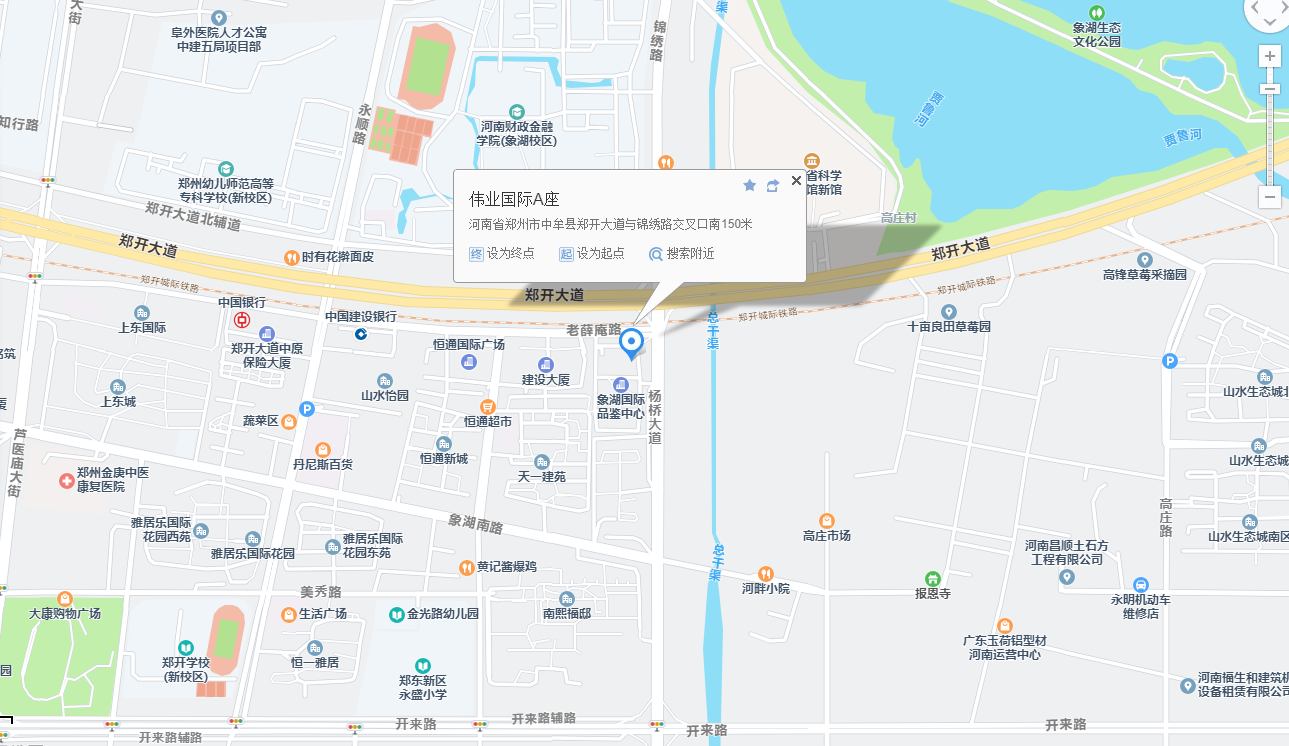Open the 丹尼斯百货 shop marker
Viewport: 1289px width, 746px height.
point(322,450)
